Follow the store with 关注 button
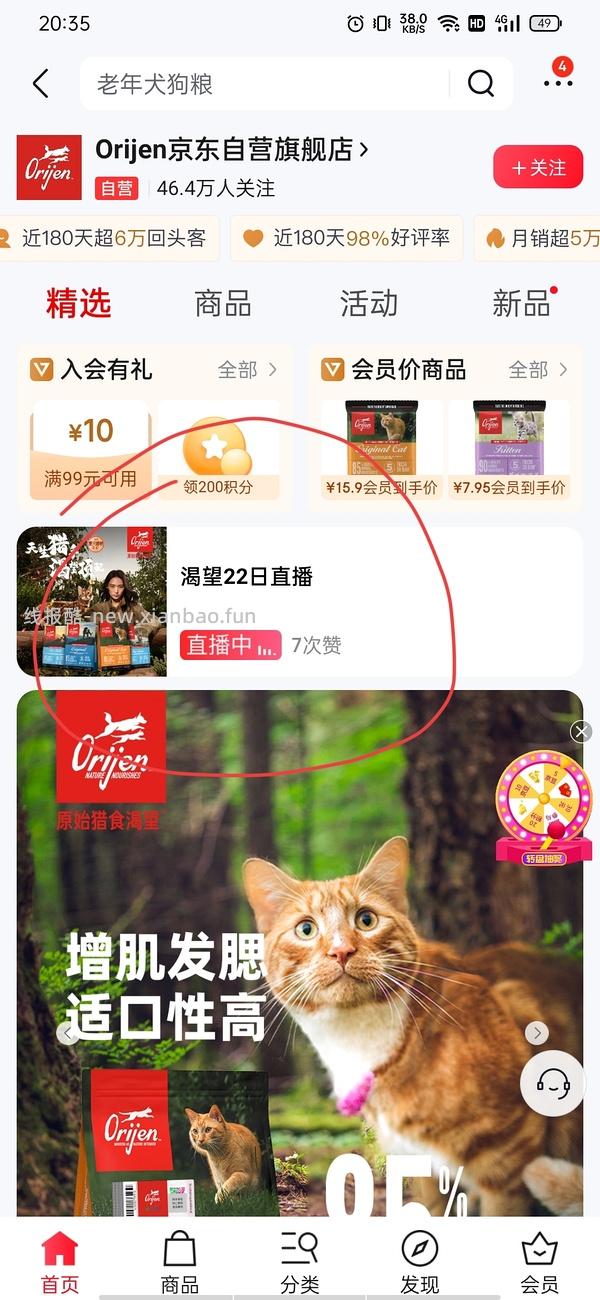Viewport: 600px width, 1300px height. 538,167
